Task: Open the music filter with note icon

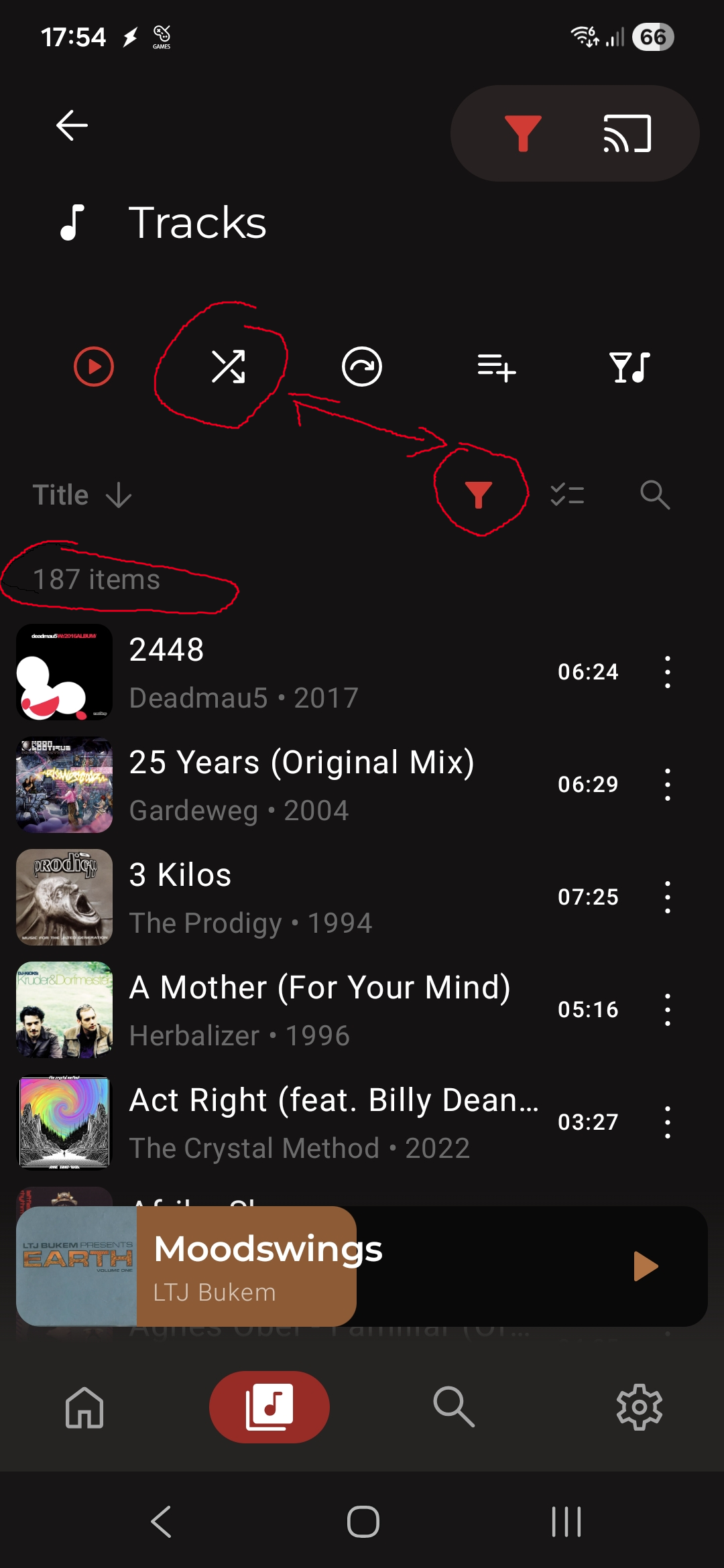Action: pos(630,367)
